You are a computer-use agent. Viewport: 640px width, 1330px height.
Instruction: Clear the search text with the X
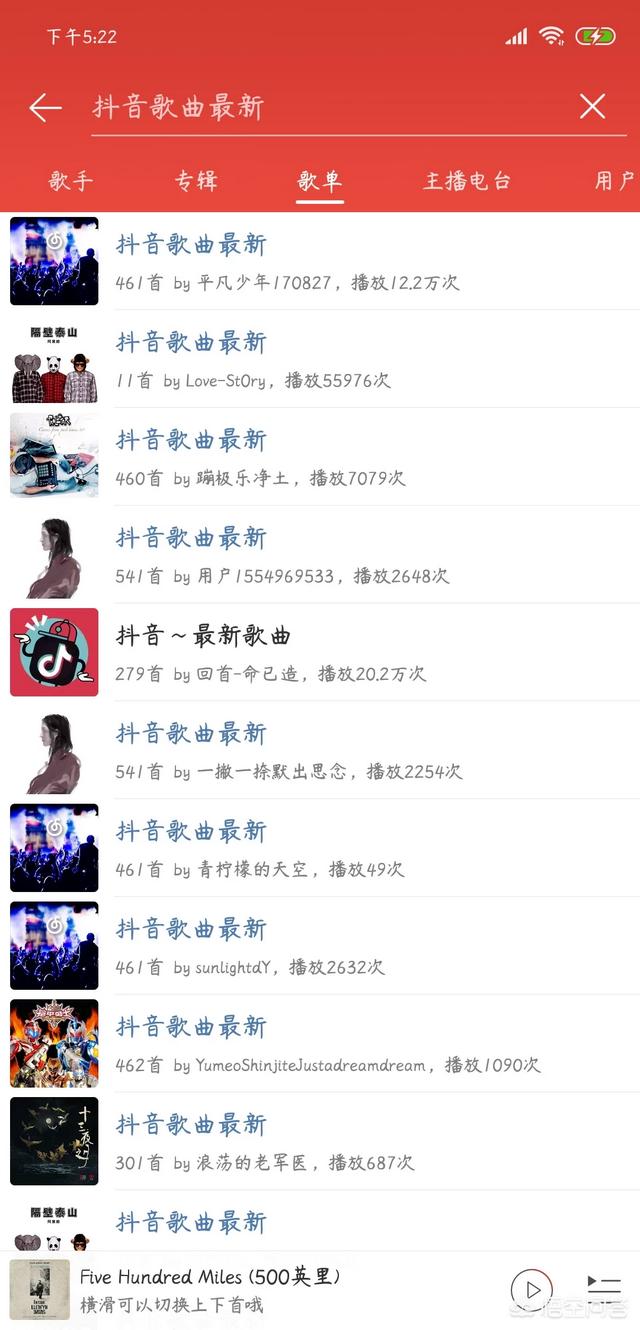pos(592,106)
